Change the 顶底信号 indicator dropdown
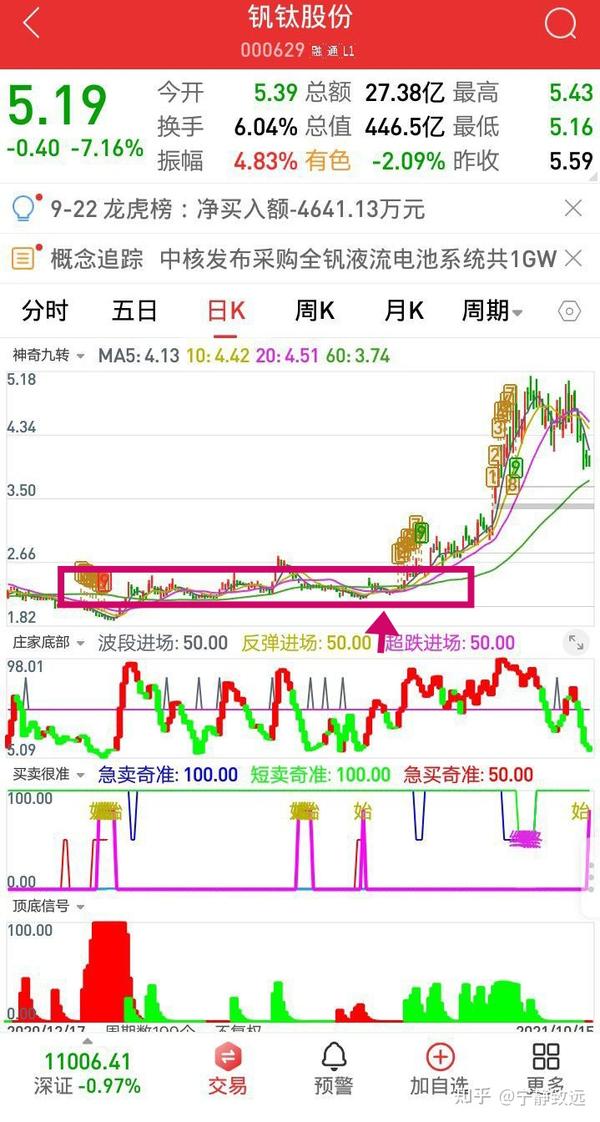Image resolution: width=600 pixels, height=1122 pixels. click(48, 906)
